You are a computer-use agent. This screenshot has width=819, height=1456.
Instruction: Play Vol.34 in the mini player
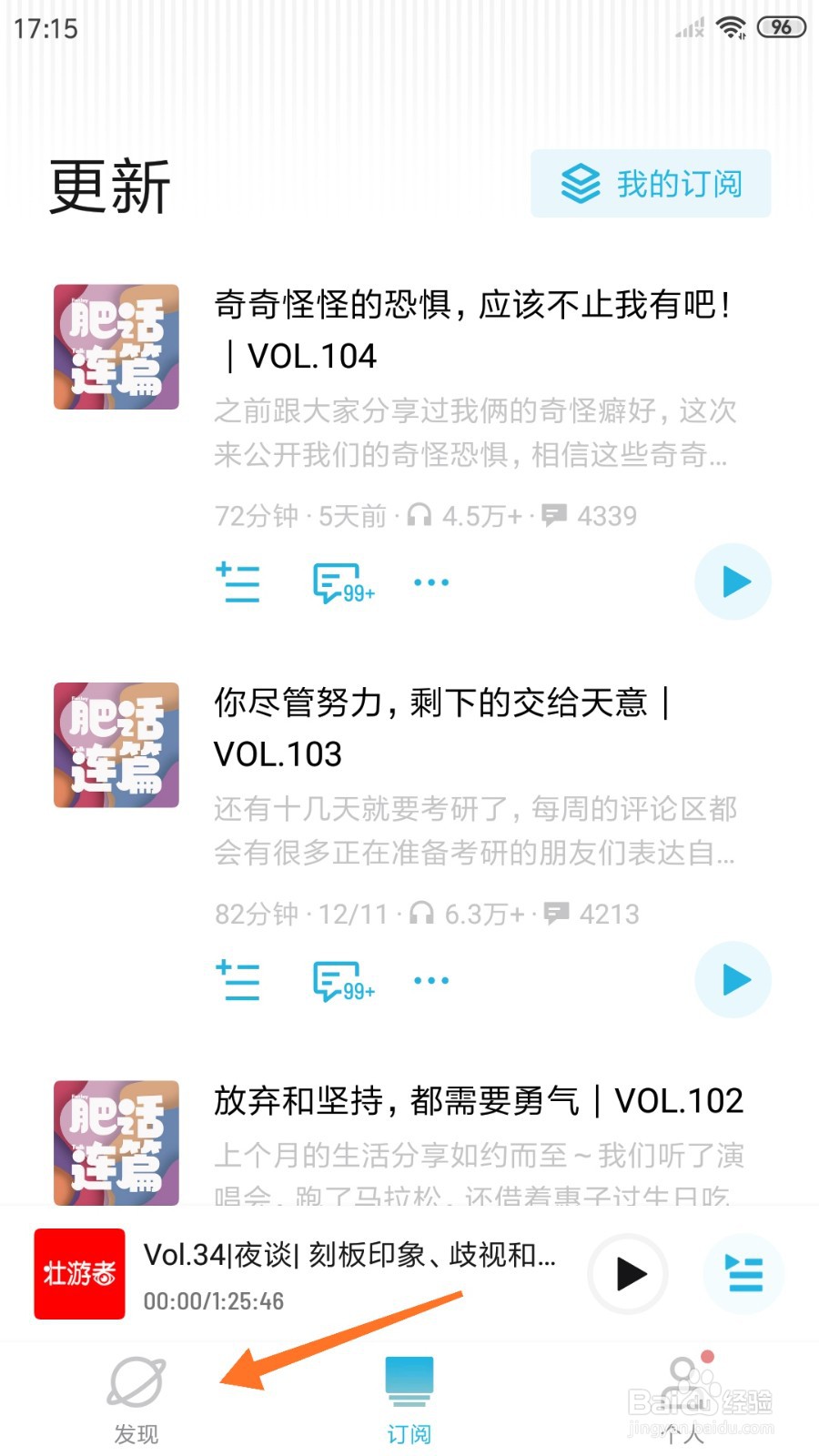627,1275
